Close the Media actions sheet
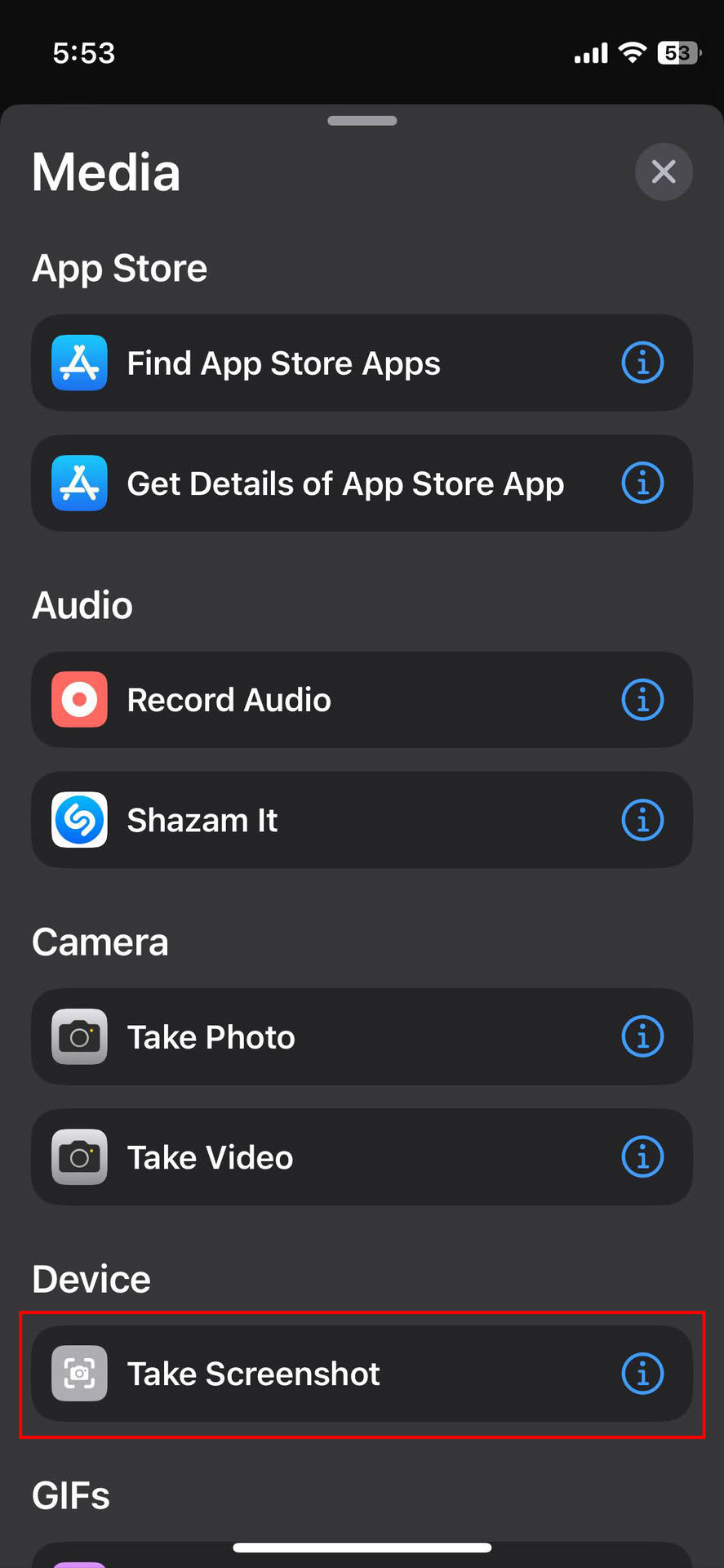The height and width of the screenshot is (1568, 724). pyautogui.click(x=664, y=171)
